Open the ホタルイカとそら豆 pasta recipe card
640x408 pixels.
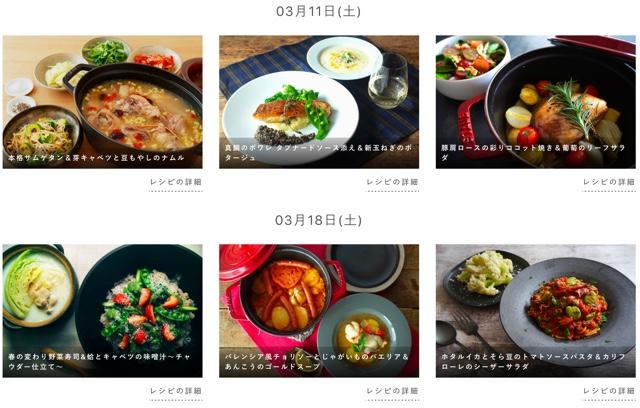[536, 310]
